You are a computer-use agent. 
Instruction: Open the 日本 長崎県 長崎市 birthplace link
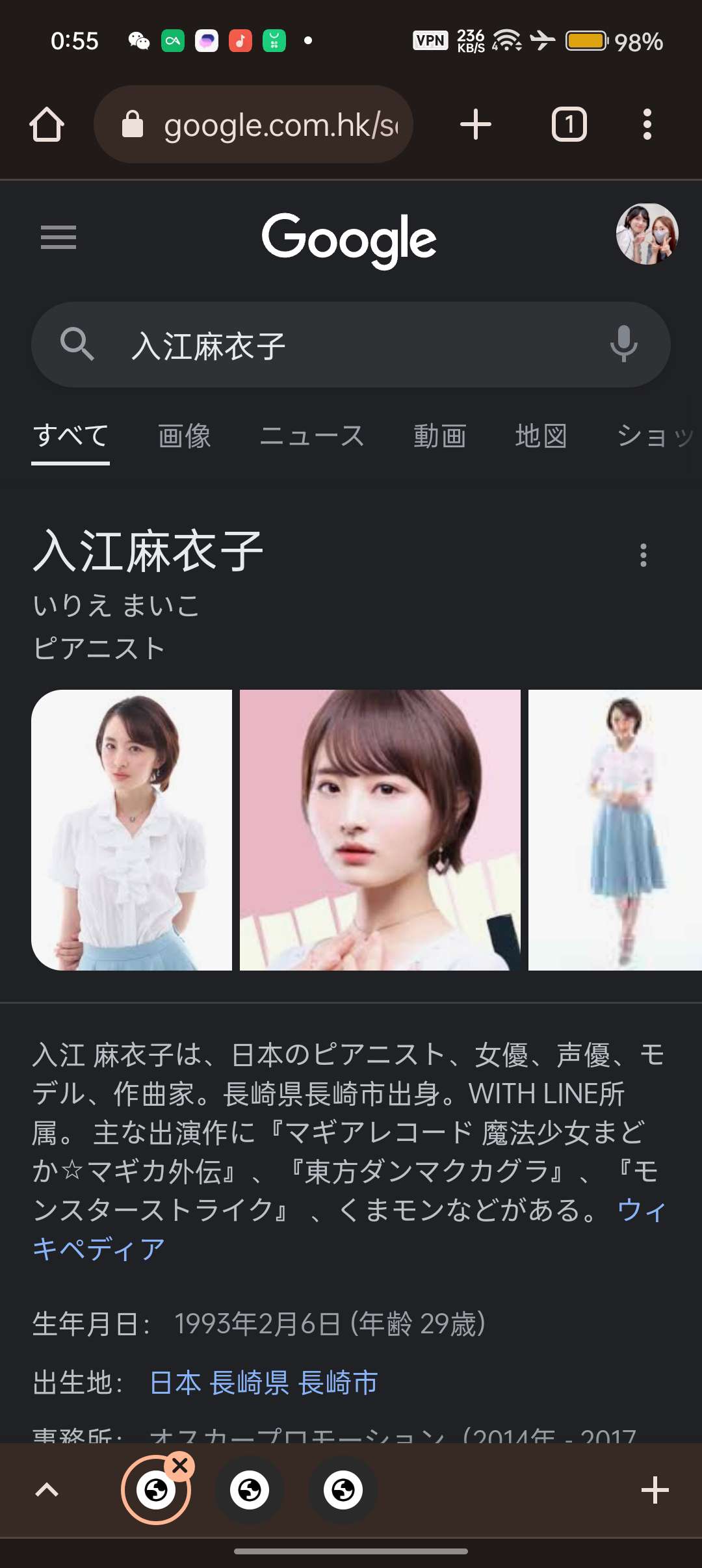point(263,1383)
